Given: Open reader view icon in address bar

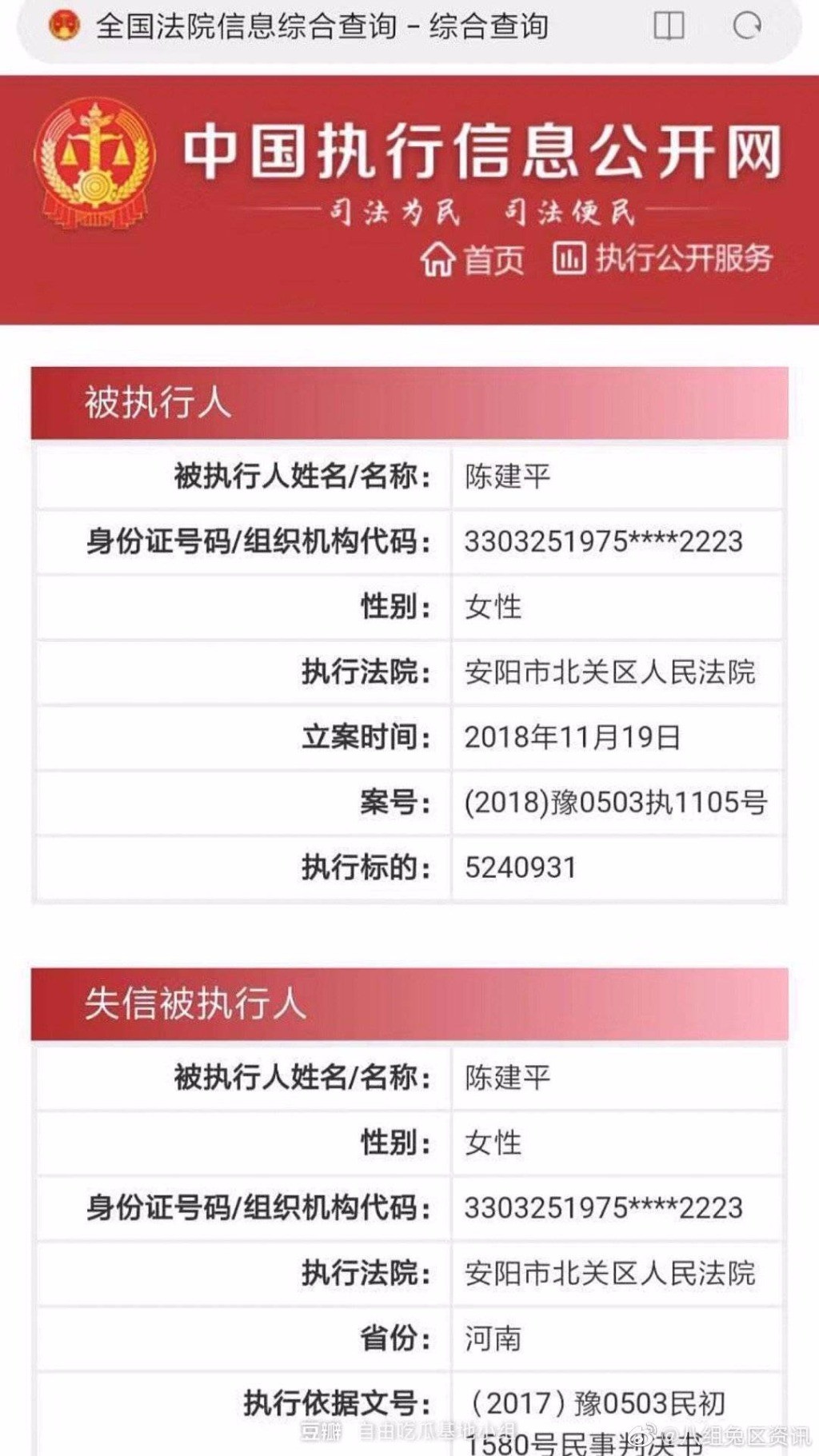Looking at the screenshot, I should (669, 26).
